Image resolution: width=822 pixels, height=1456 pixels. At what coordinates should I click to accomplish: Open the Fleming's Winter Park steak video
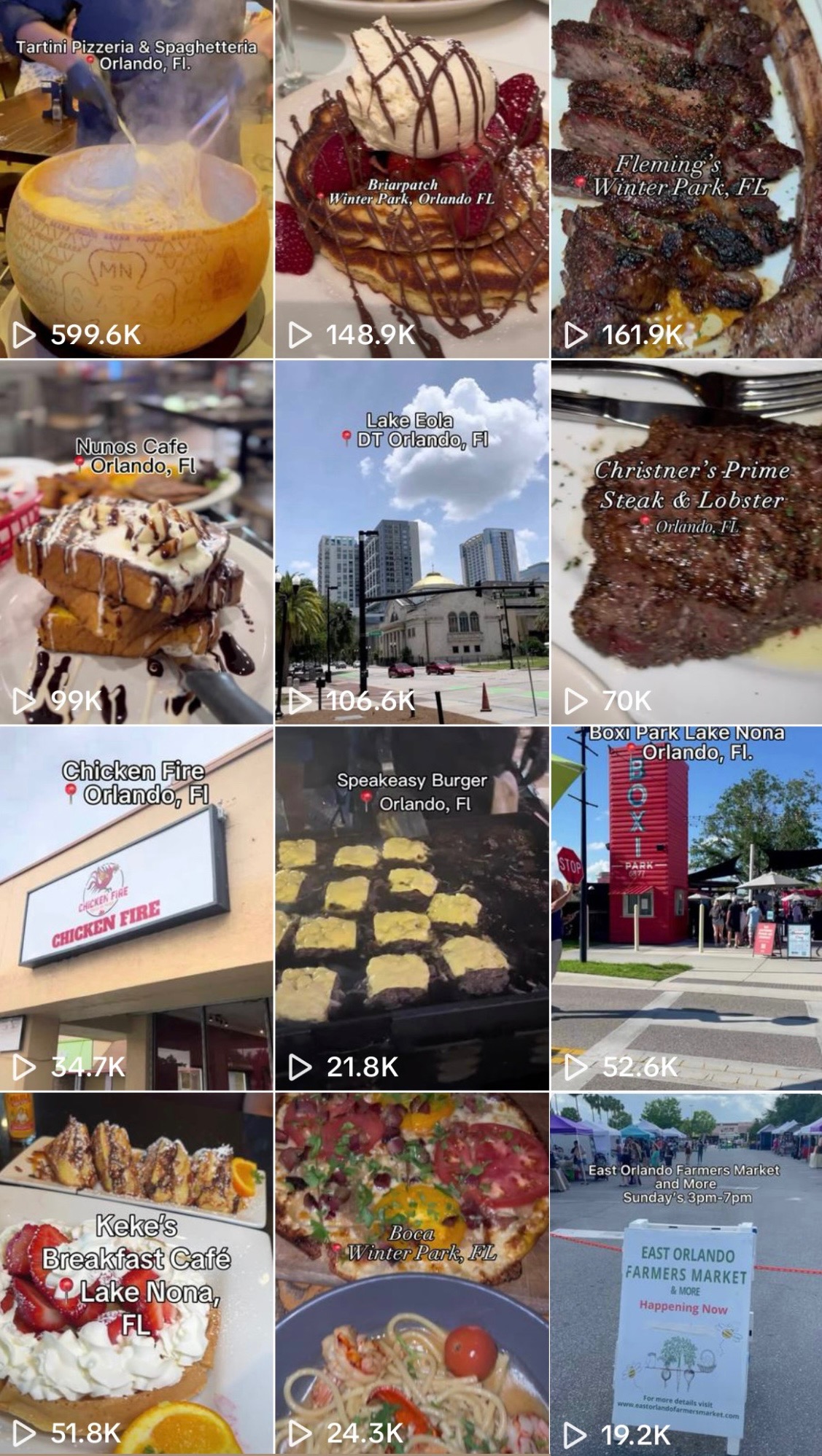(x=686, y=179)
